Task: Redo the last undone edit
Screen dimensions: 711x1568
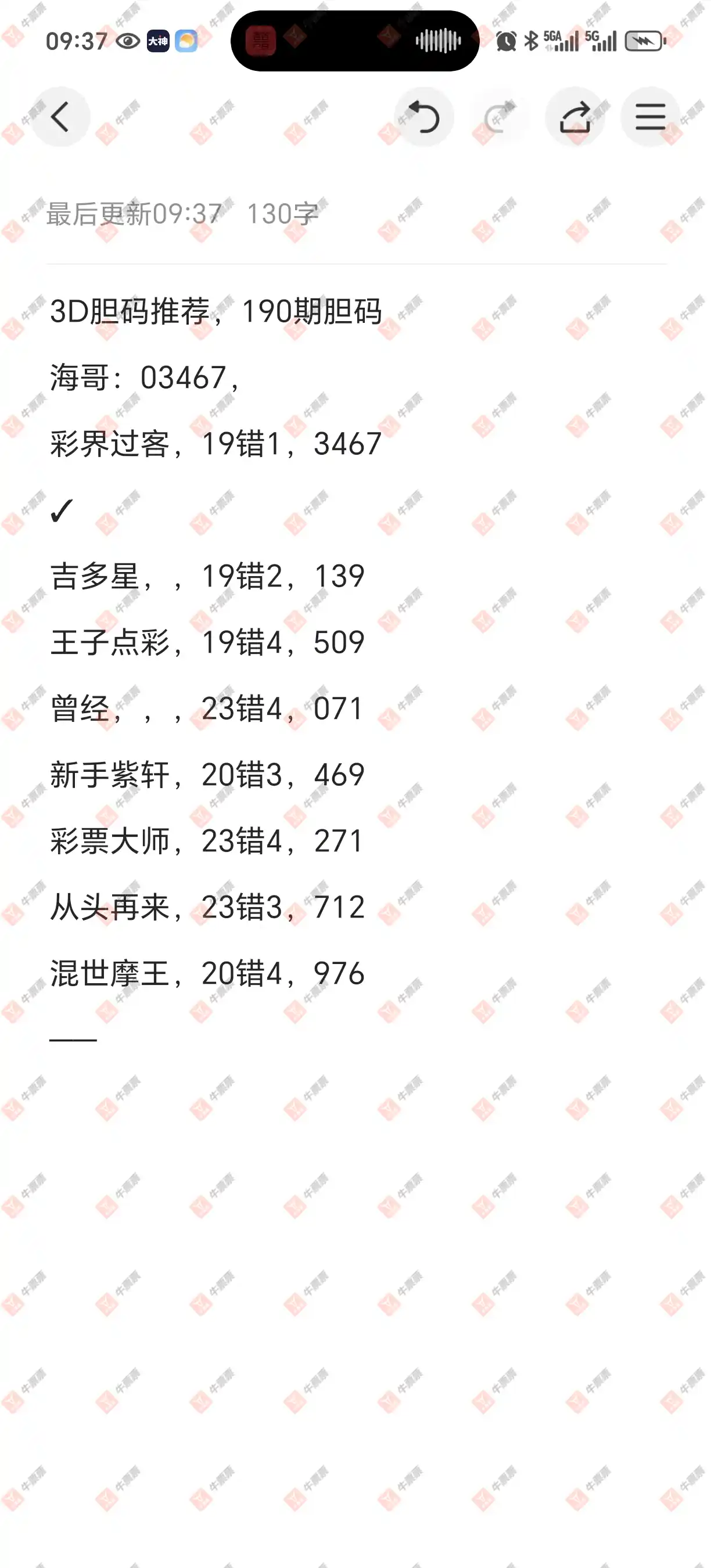Action: coord(499,117)
